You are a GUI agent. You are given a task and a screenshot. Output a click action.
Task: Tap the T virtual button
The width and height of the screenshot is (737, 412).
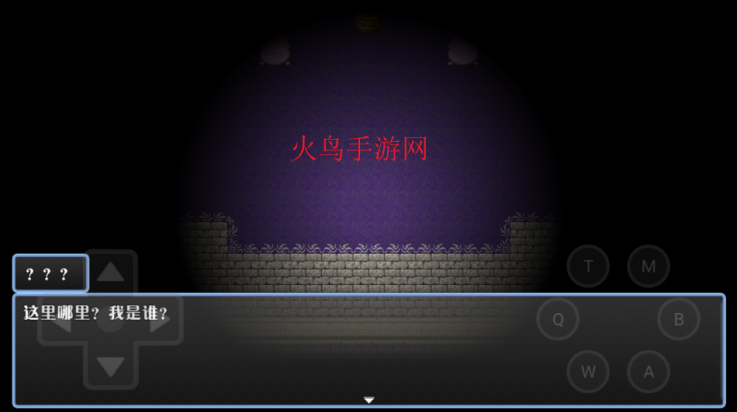click(x=588, y=266)
